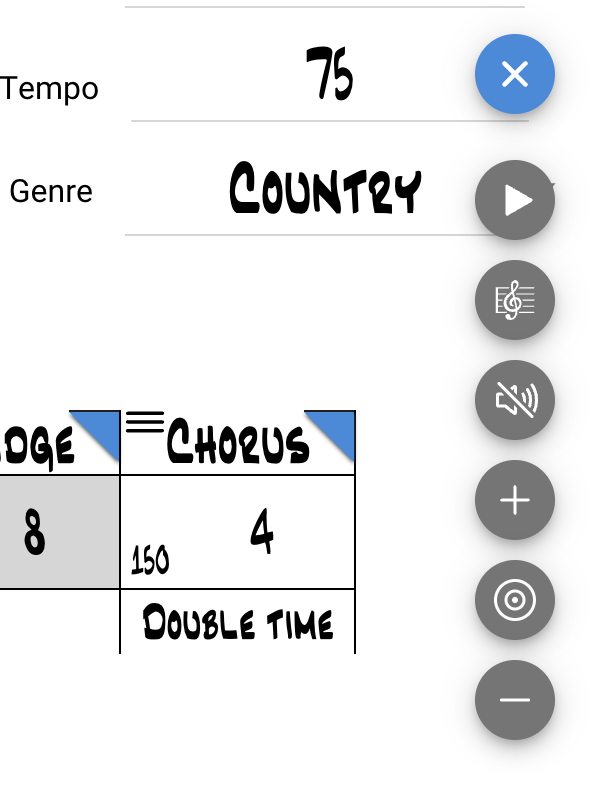The width and height of the screenshot is (616, 810).
Task: Remove a section with minus button
Action: pyautogui.click(x=514, y=700)
